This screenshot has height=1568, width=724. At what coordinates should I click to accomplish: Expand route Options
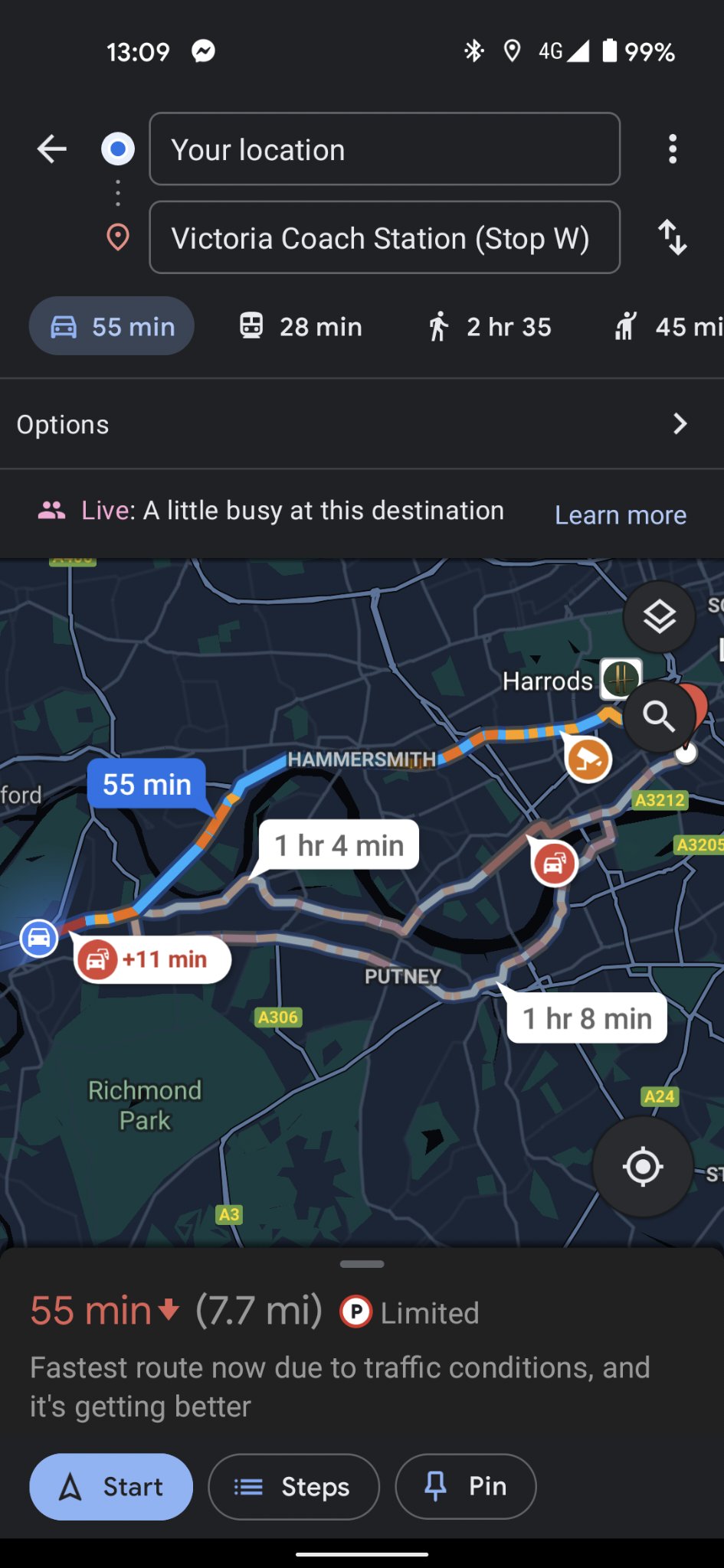(362, 424)
